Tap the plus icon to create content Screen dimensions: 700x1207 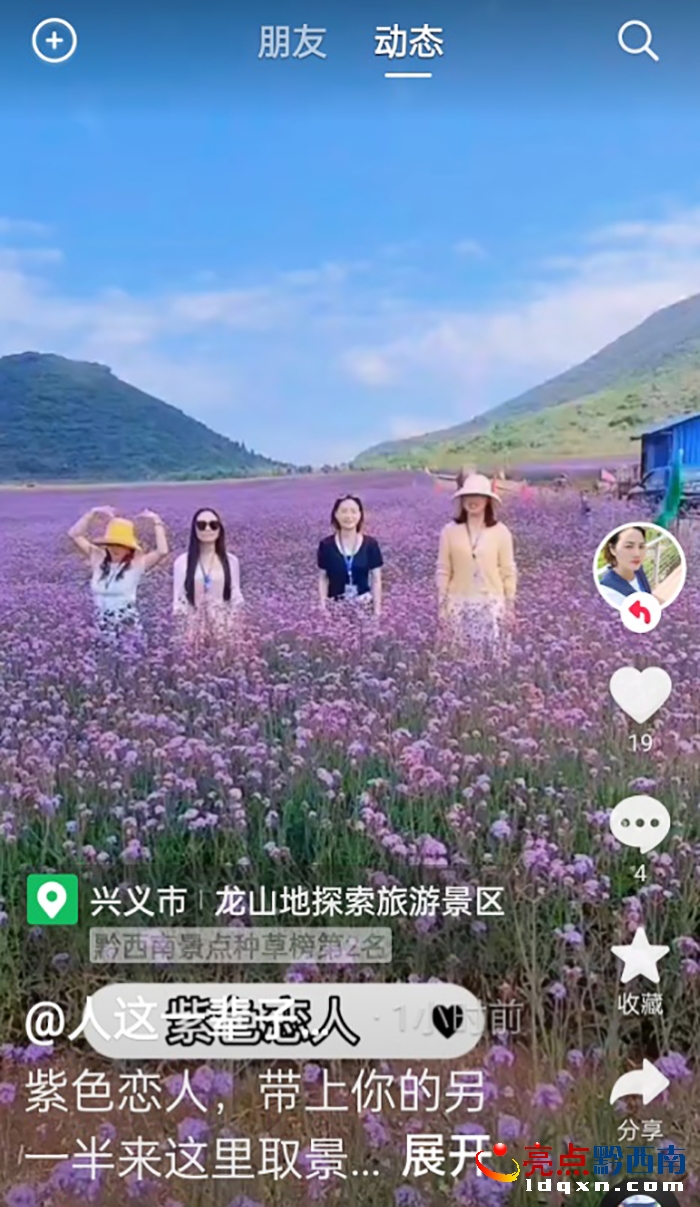pos(54,41)
